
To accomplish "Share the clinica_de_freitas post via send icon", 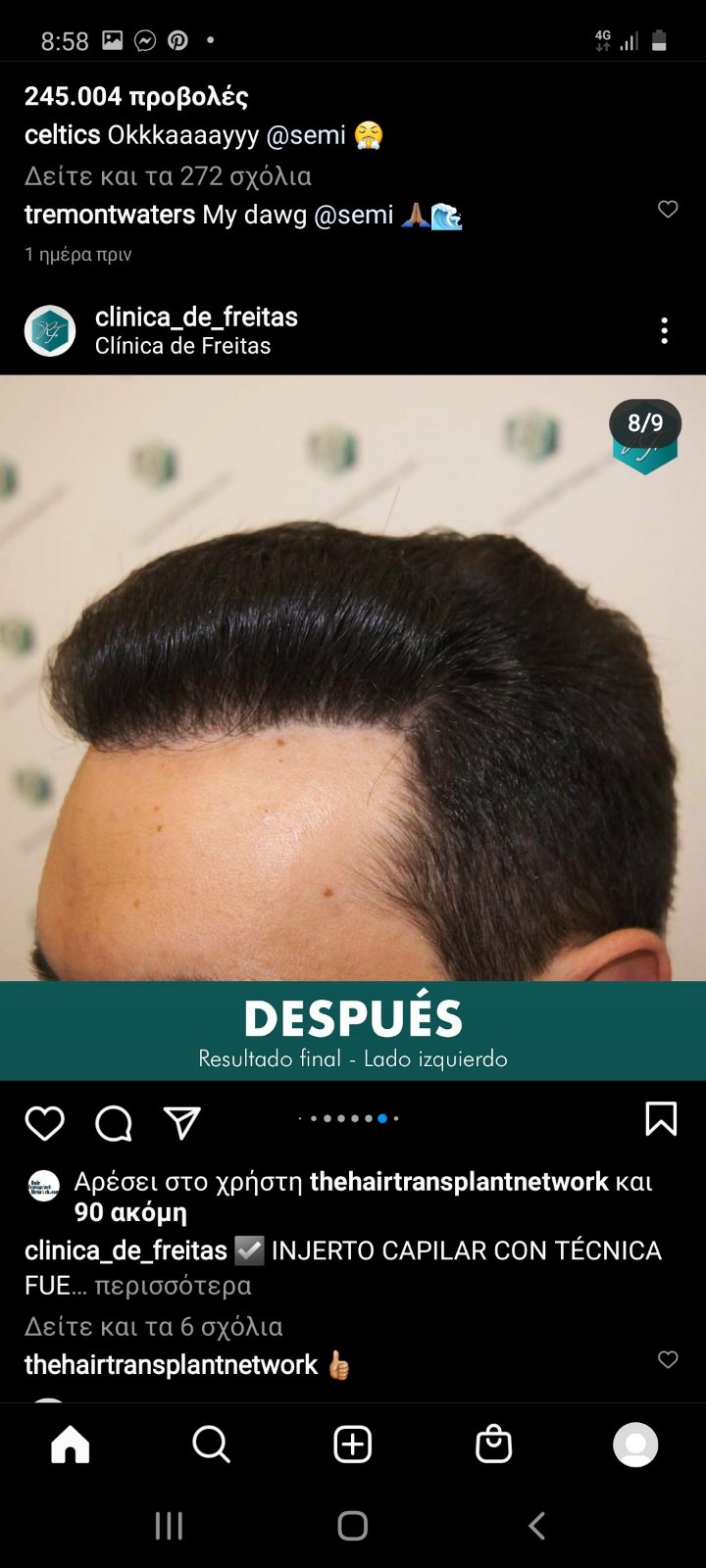I will [x=182, y=1122].
